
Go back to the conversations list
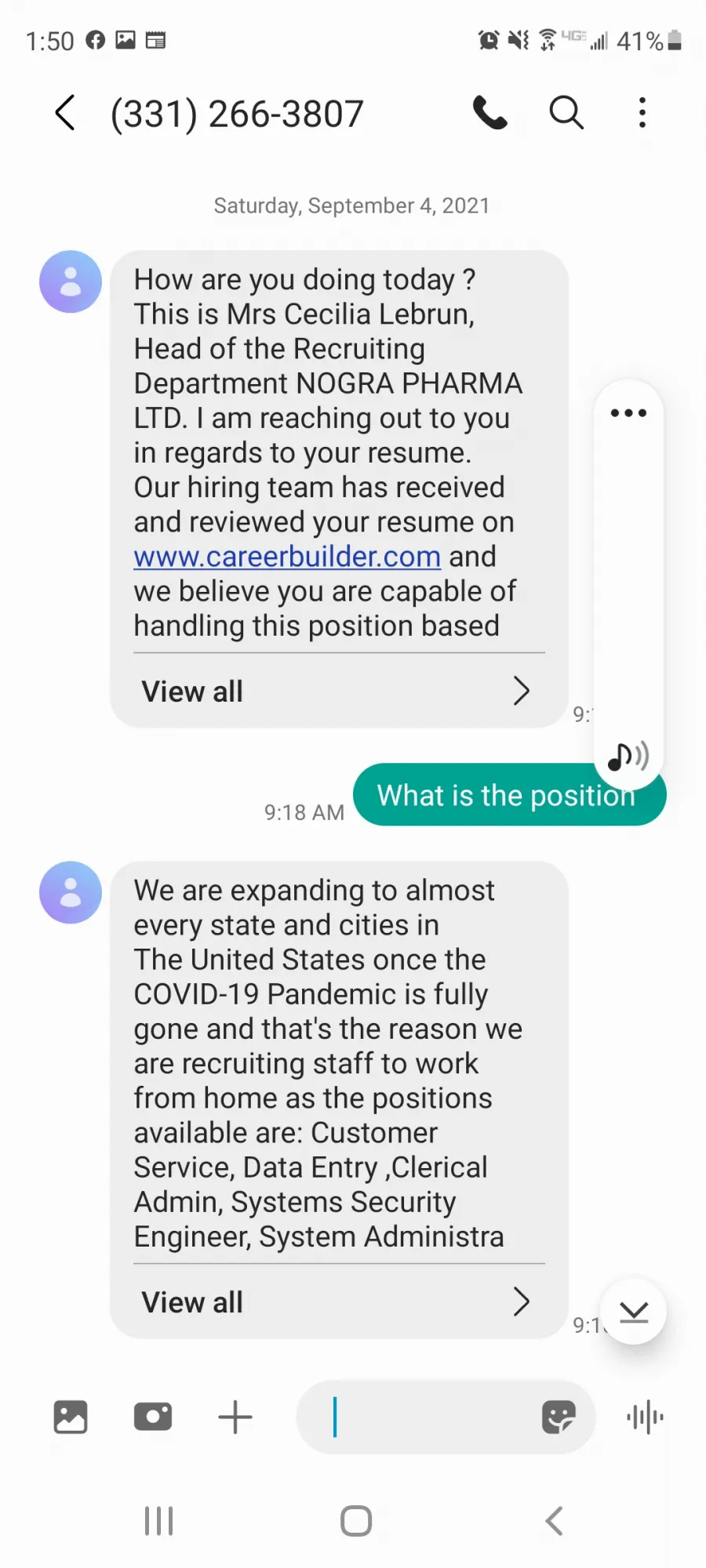pos(66,113)
